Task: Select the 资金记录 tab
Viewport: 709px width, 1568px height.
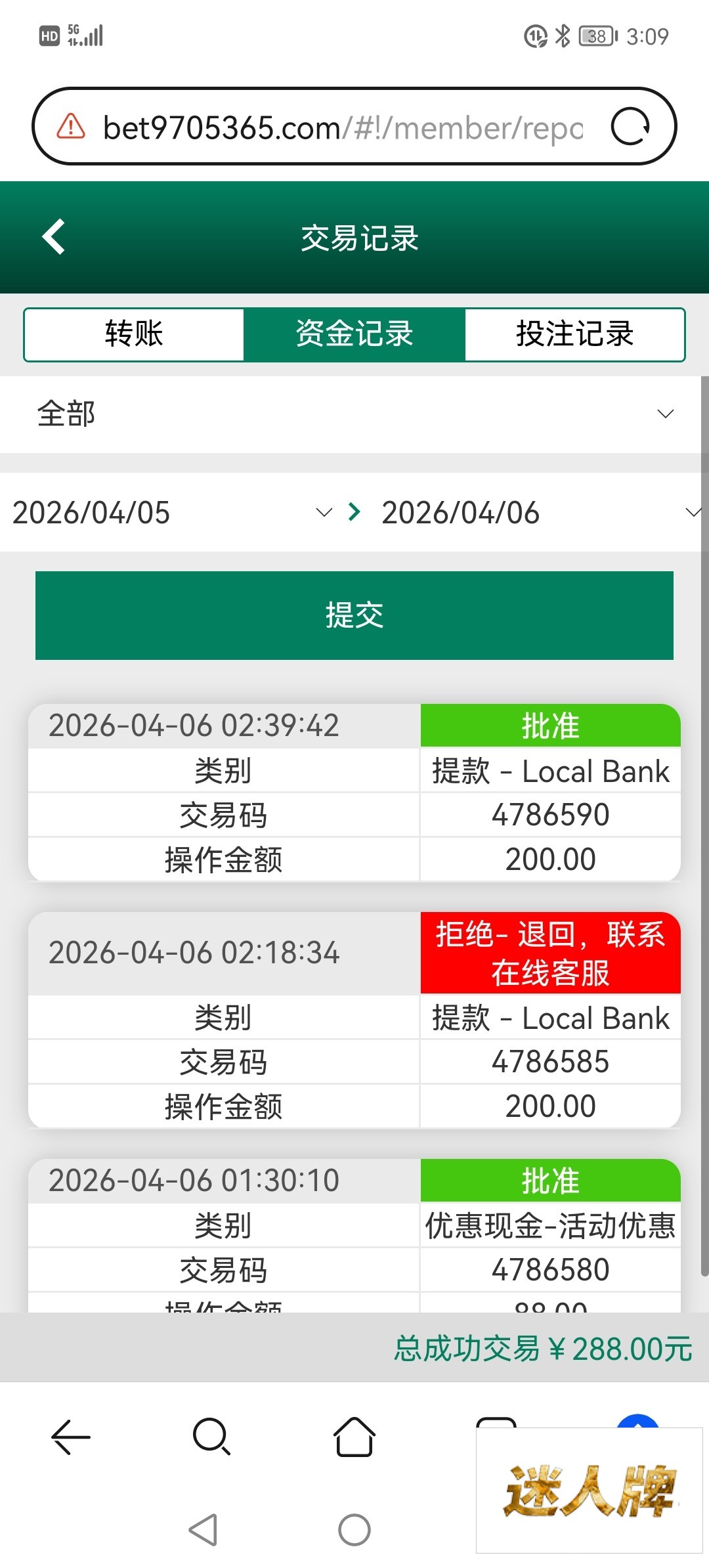Action: pos(354,334)
